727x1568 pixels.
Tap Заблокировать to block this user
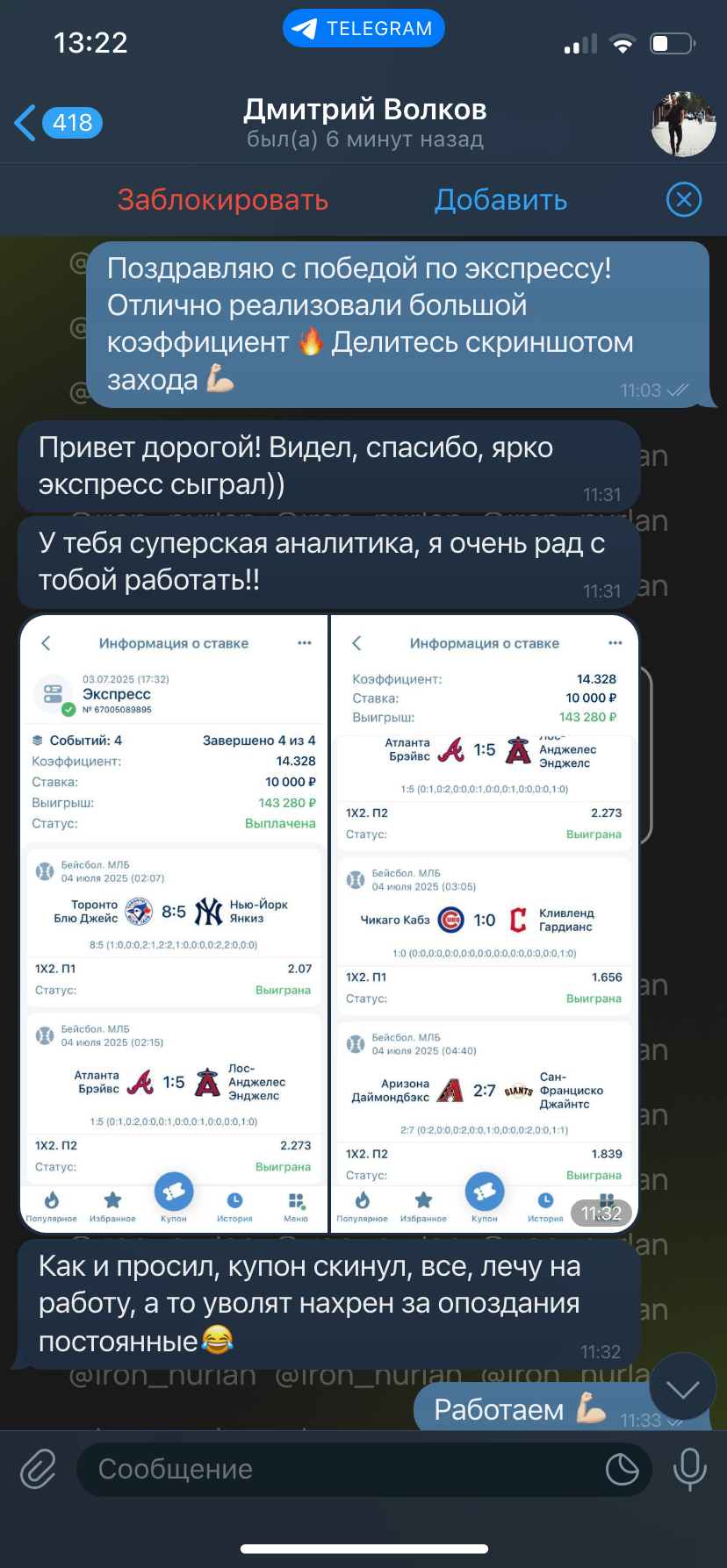pos(223,200)
